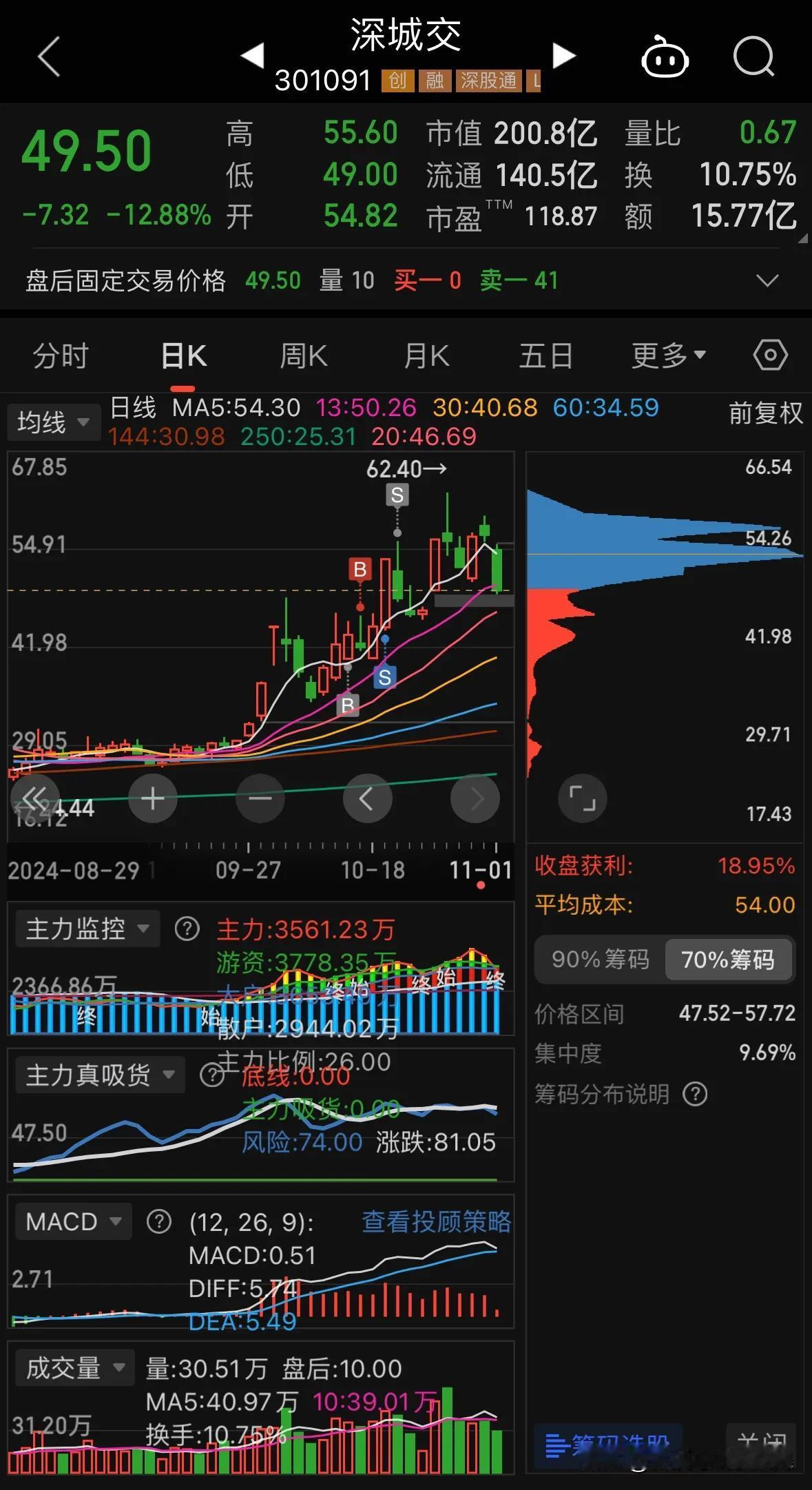
Task: Switch to the next stock
Action: [x=563, y=56]
